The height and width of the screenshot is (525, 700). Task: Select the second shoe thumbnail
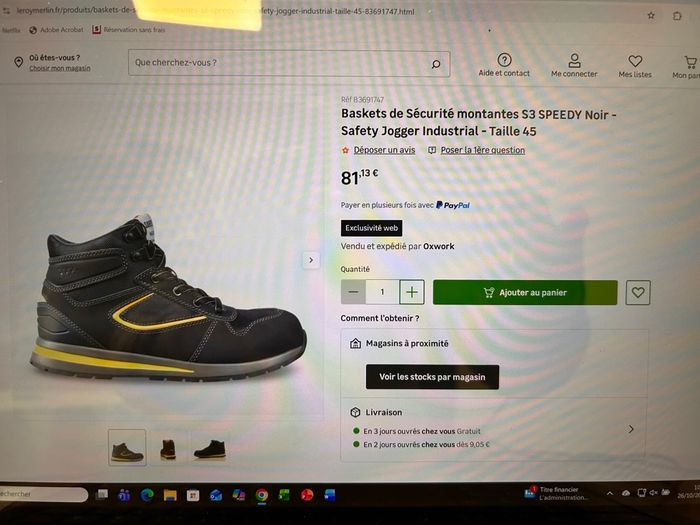[168, 448]
